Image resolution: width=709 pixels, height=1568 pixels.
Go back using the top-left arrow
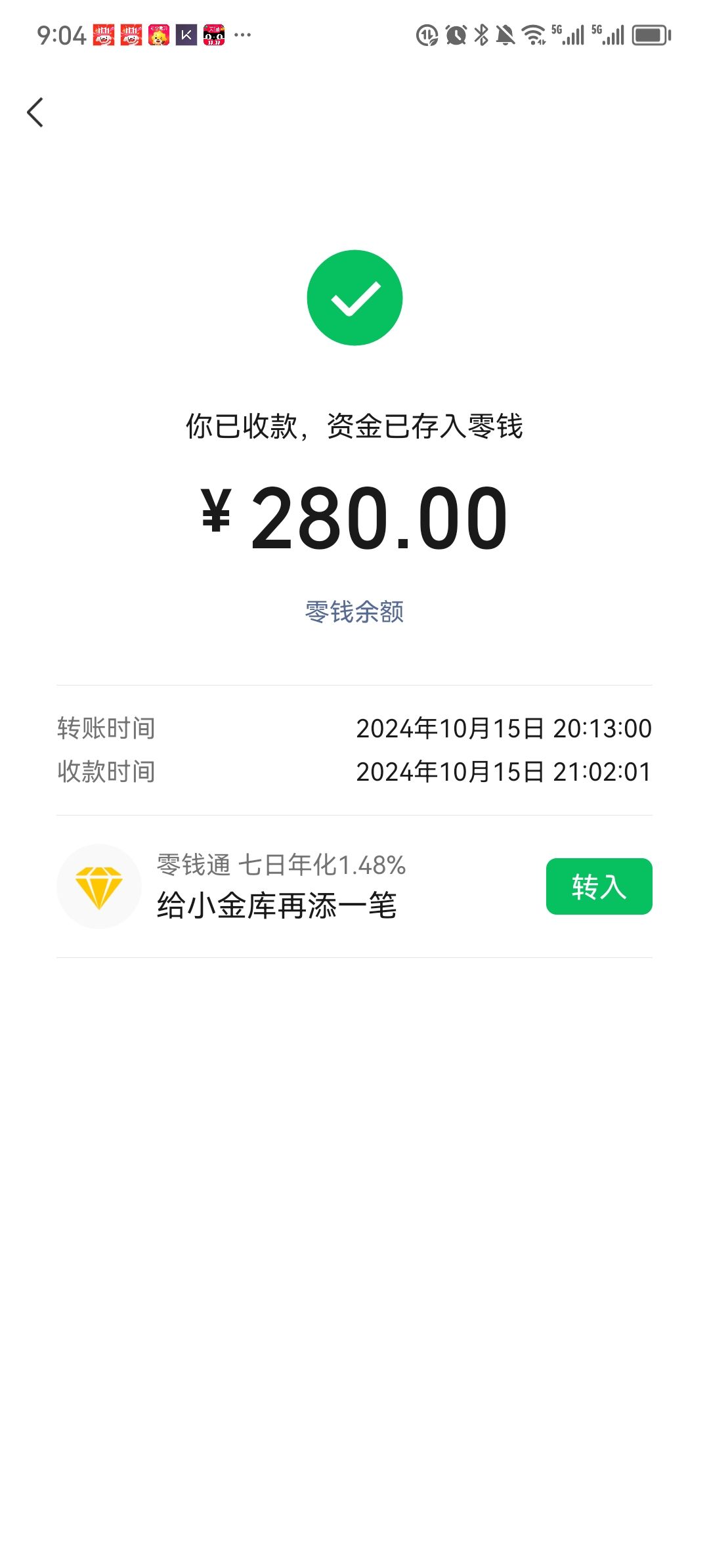35,112
